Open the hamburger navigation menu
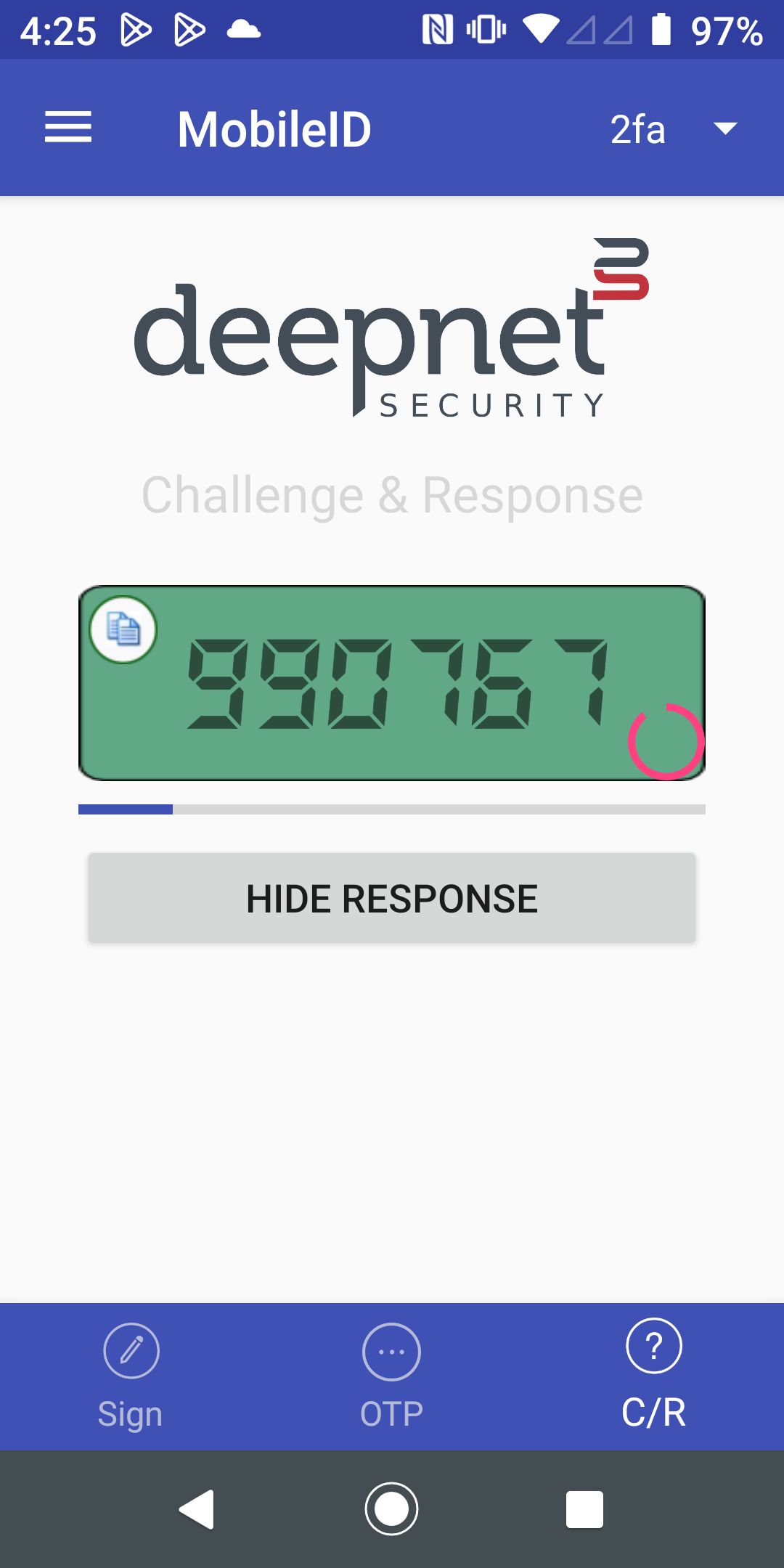784x1568 pixels. click(68, 128)
